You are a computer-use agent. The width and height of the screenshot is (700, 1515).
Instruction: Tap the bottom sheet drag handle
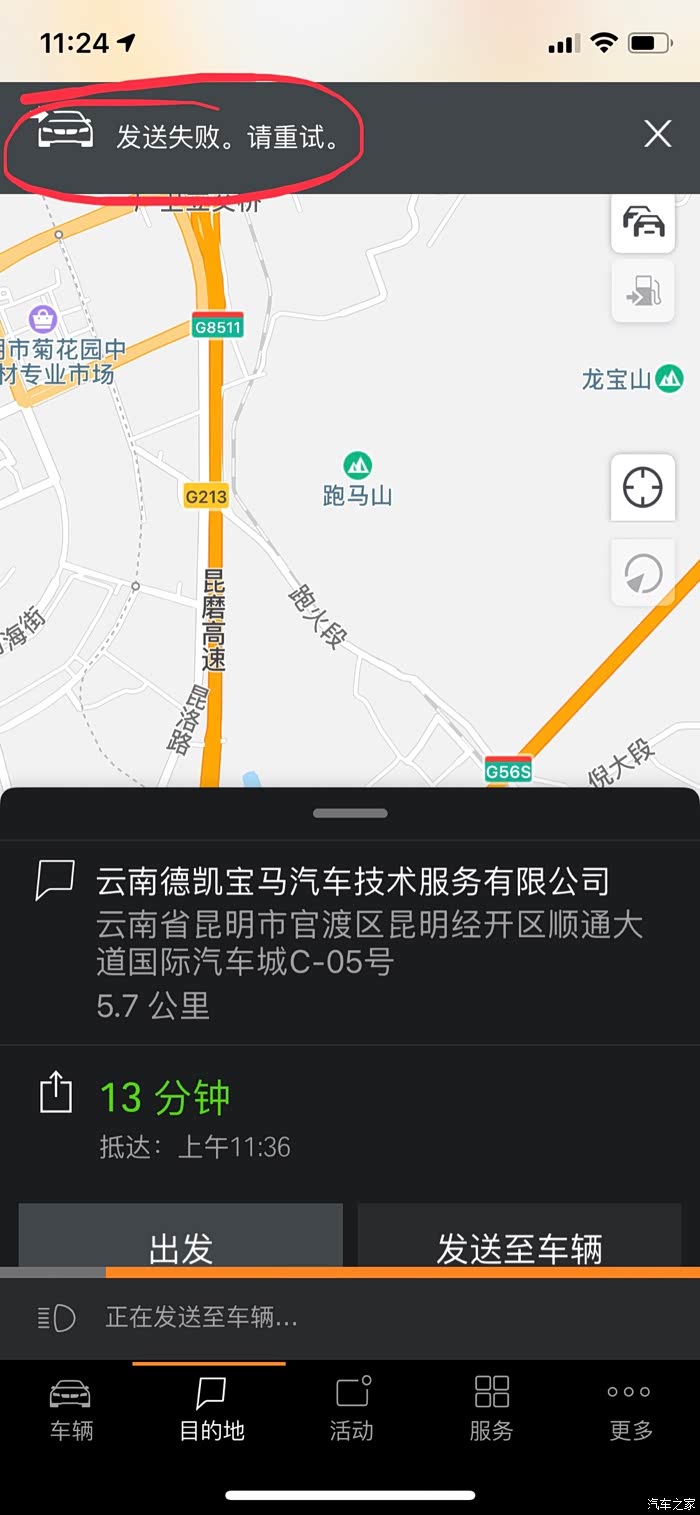point(350,813)
